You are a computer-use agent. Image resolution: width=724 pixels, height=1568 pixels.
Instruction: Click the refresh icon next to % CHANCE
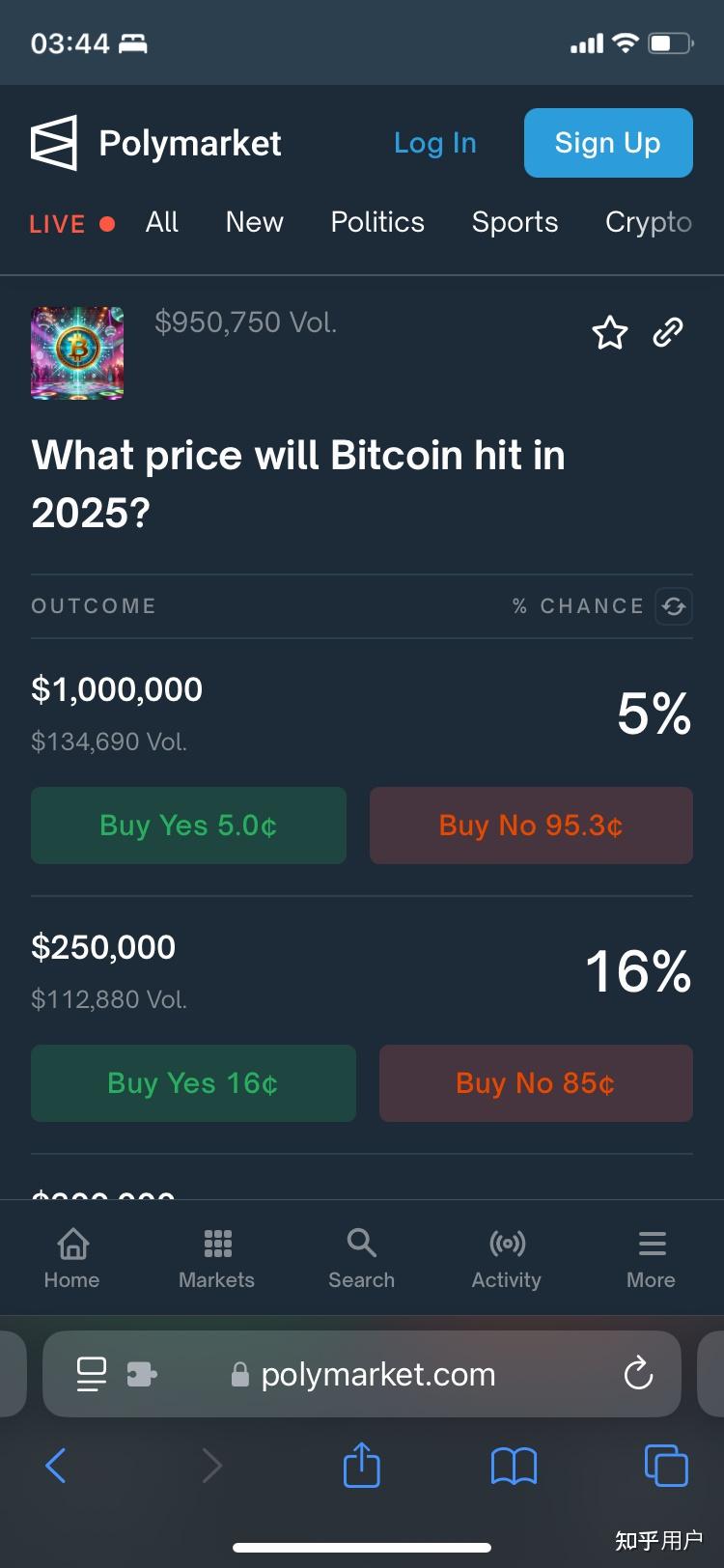pyautogui.click(x=676, y=606)
